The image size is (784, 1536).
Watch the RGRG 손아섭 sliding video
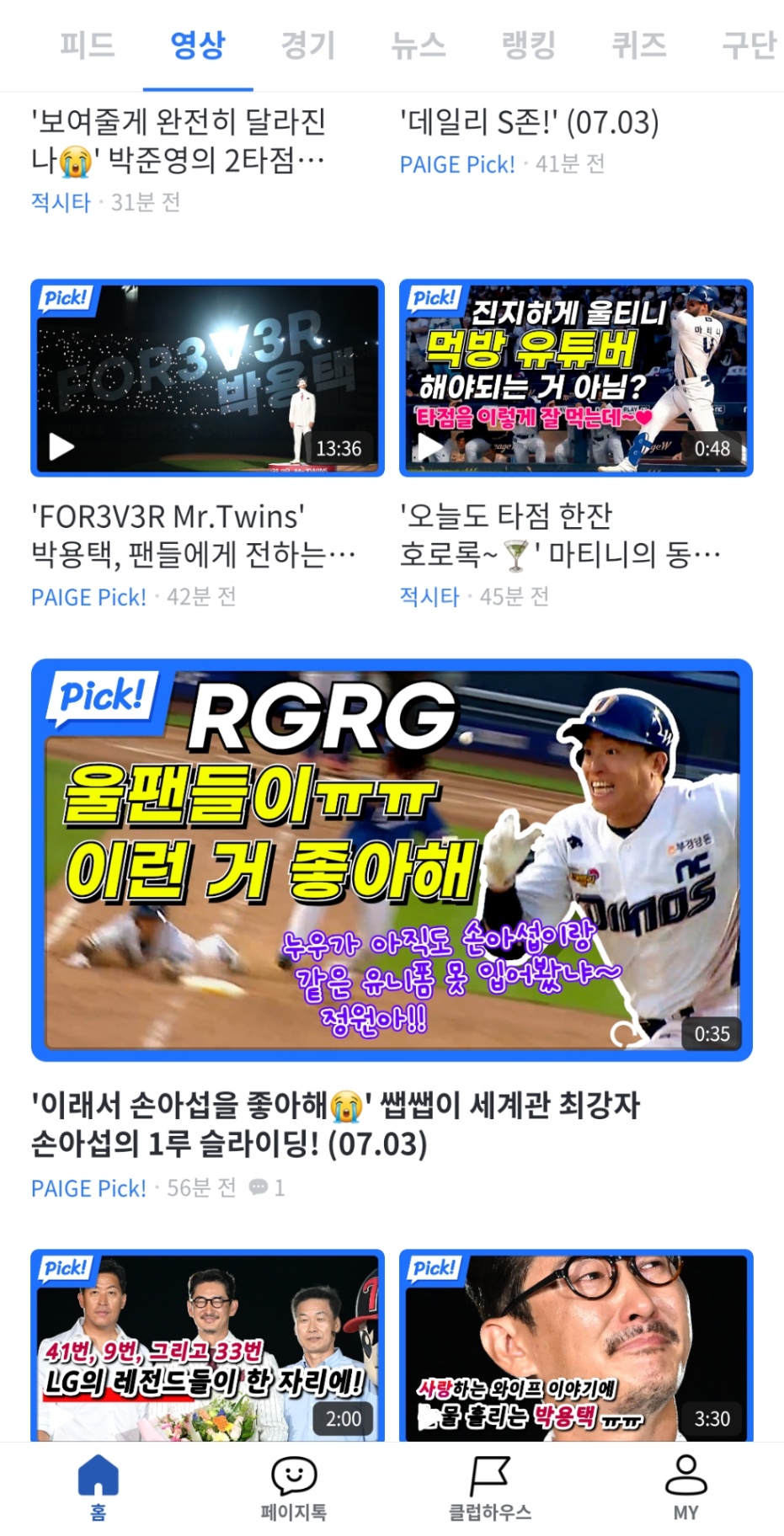coord(392,860)
